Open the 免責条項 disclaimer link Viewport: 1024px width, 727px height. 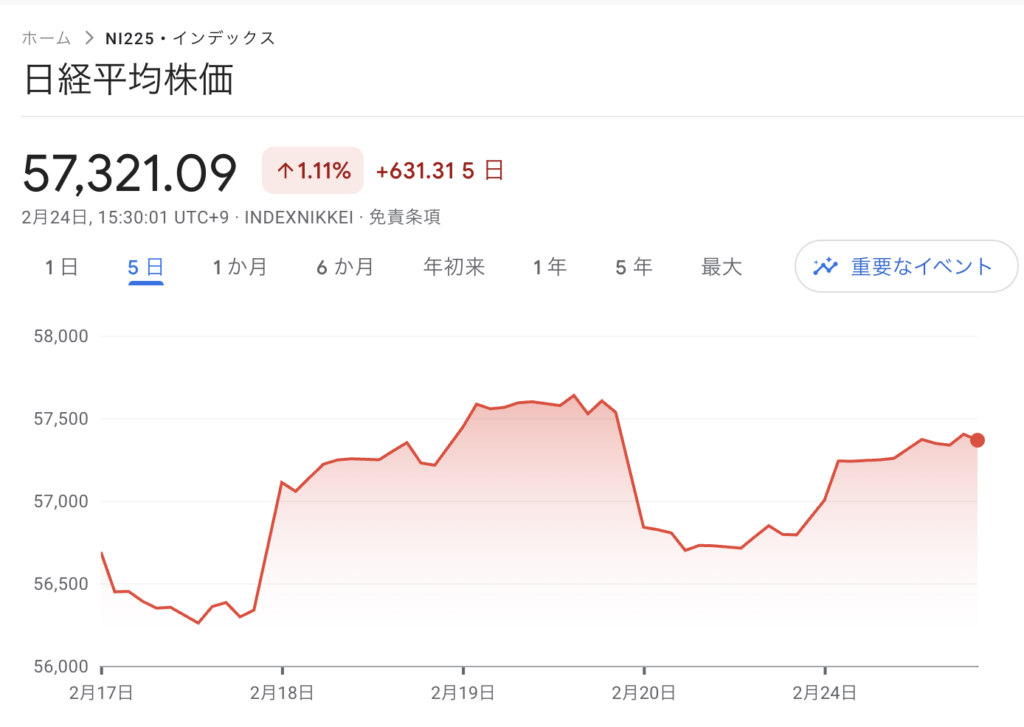(405, 216)
